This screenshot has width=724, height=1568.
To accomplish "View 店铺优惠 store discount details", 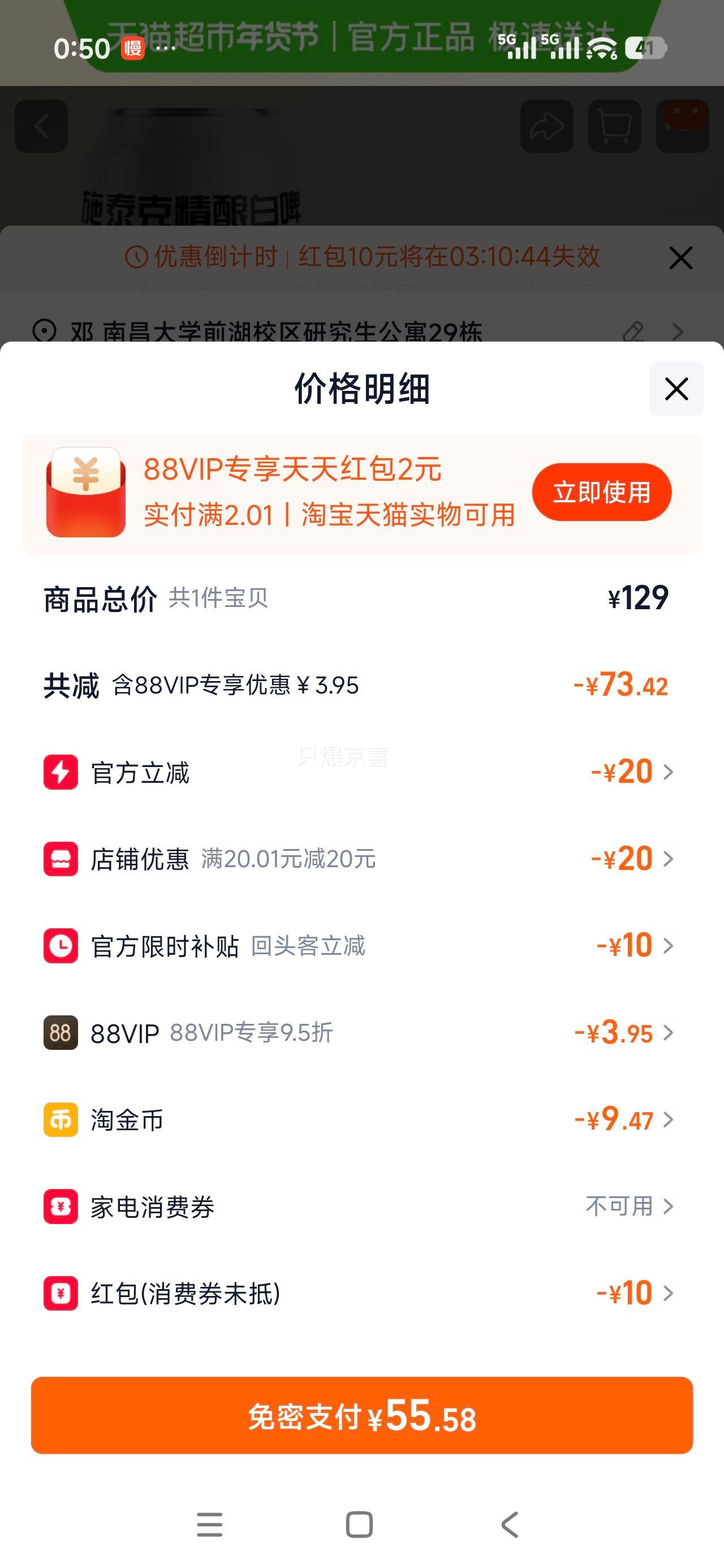I will pos(632,859).
